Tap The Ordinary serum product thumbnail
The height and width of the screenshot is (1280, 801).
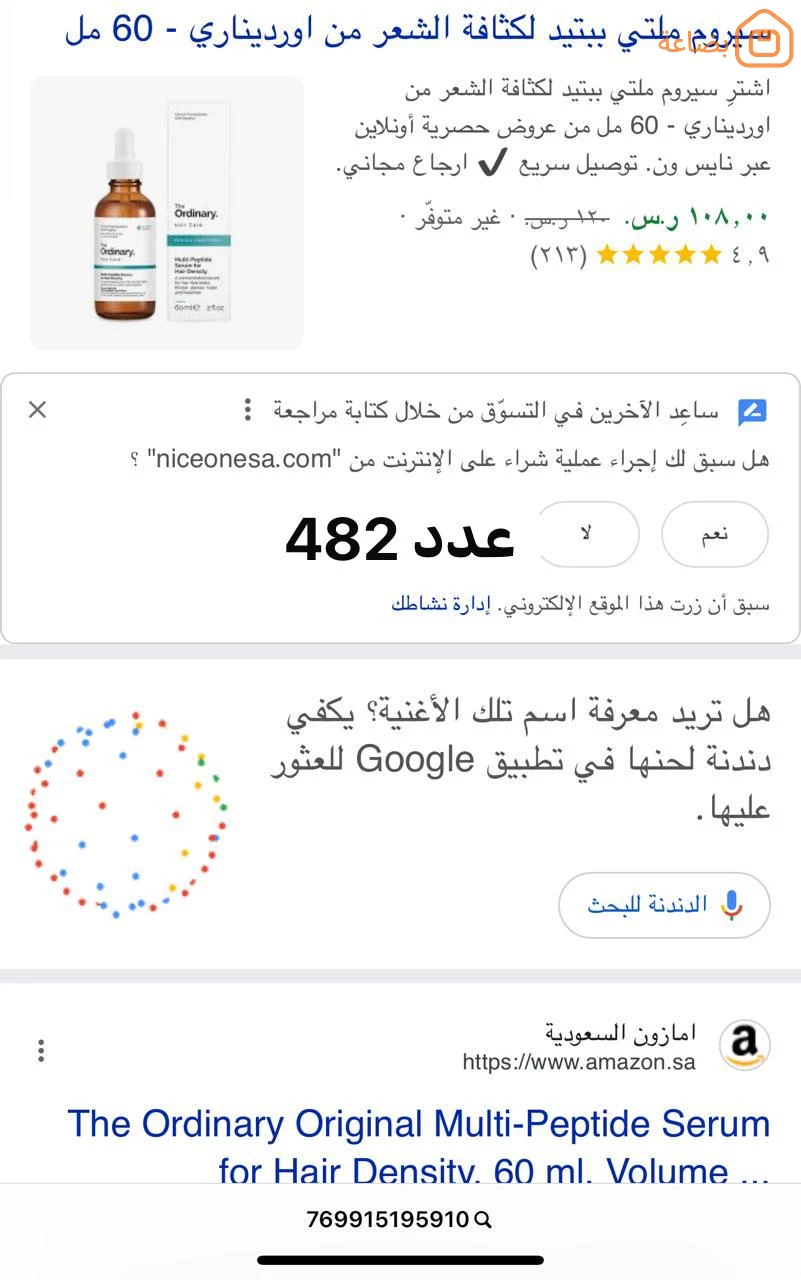click(167, 213)
